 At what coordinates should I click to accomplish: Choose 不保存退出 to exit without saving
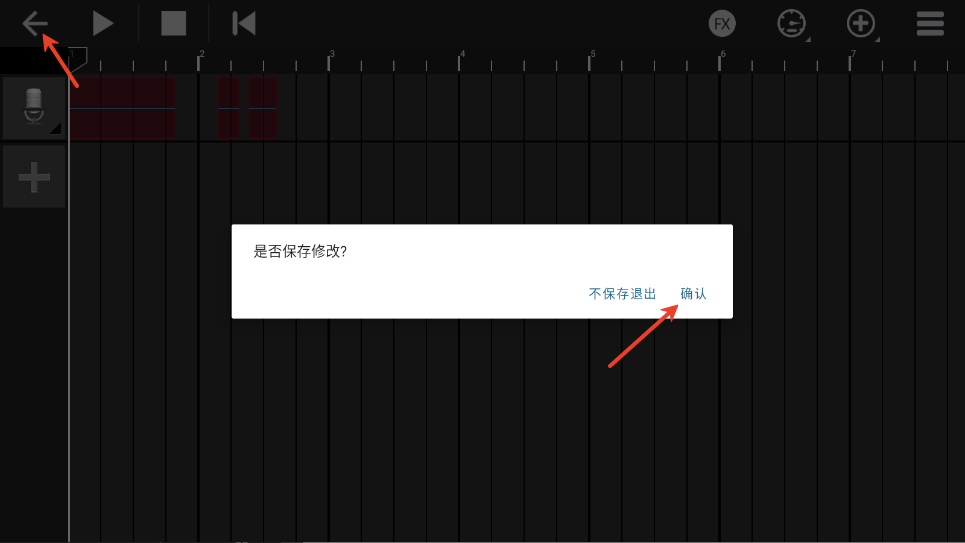622,294
